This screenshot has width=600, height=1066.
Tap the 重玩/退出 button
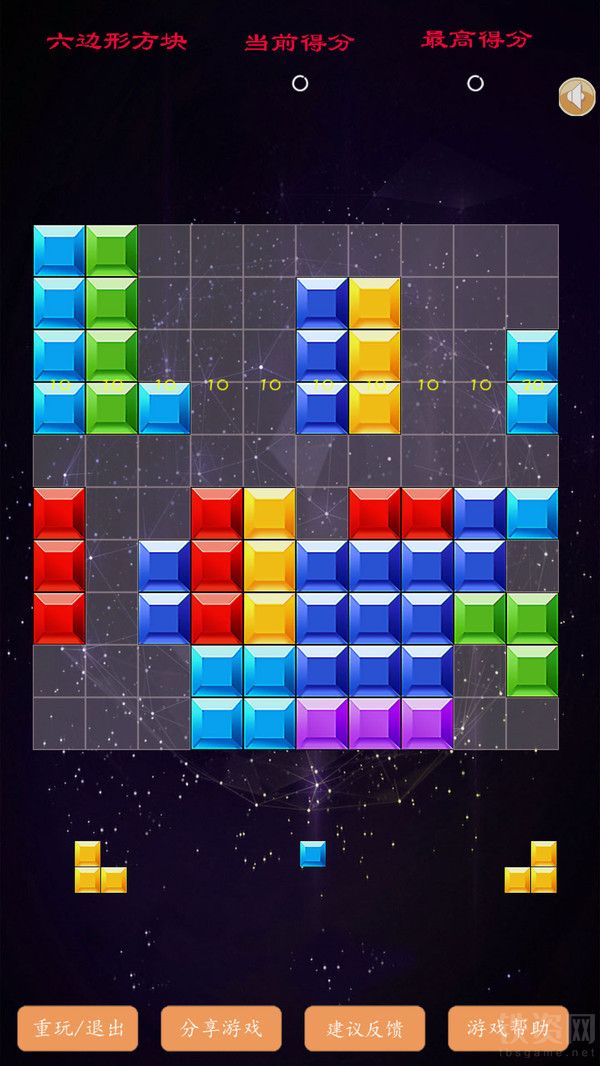point(78,1028)
